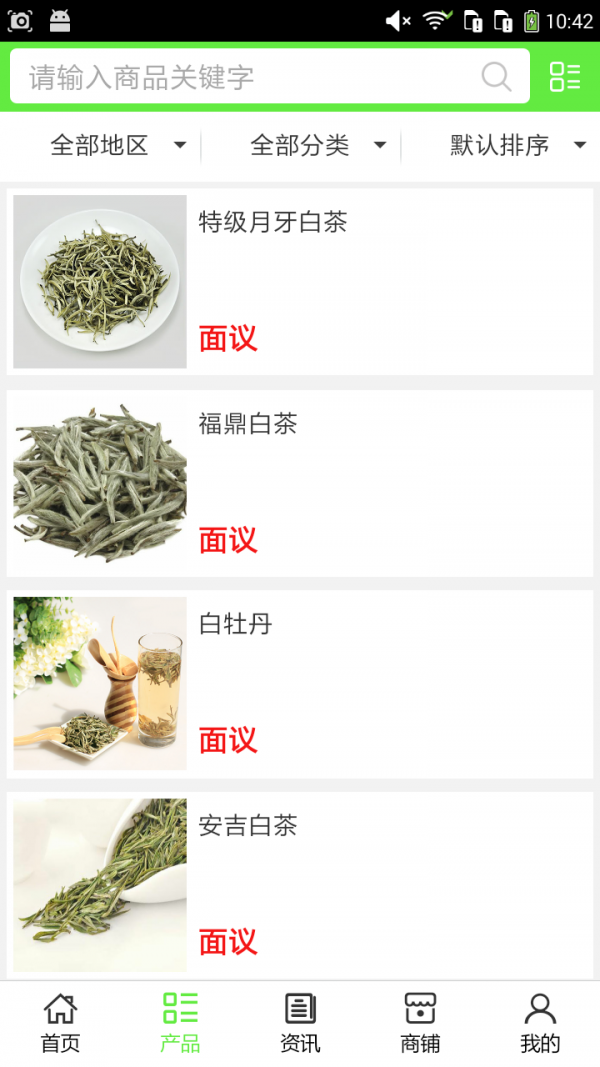This screenshot has width=600, height=1067.
Task: Switch to the 我的 profile tab
Action: point(540,1023)
